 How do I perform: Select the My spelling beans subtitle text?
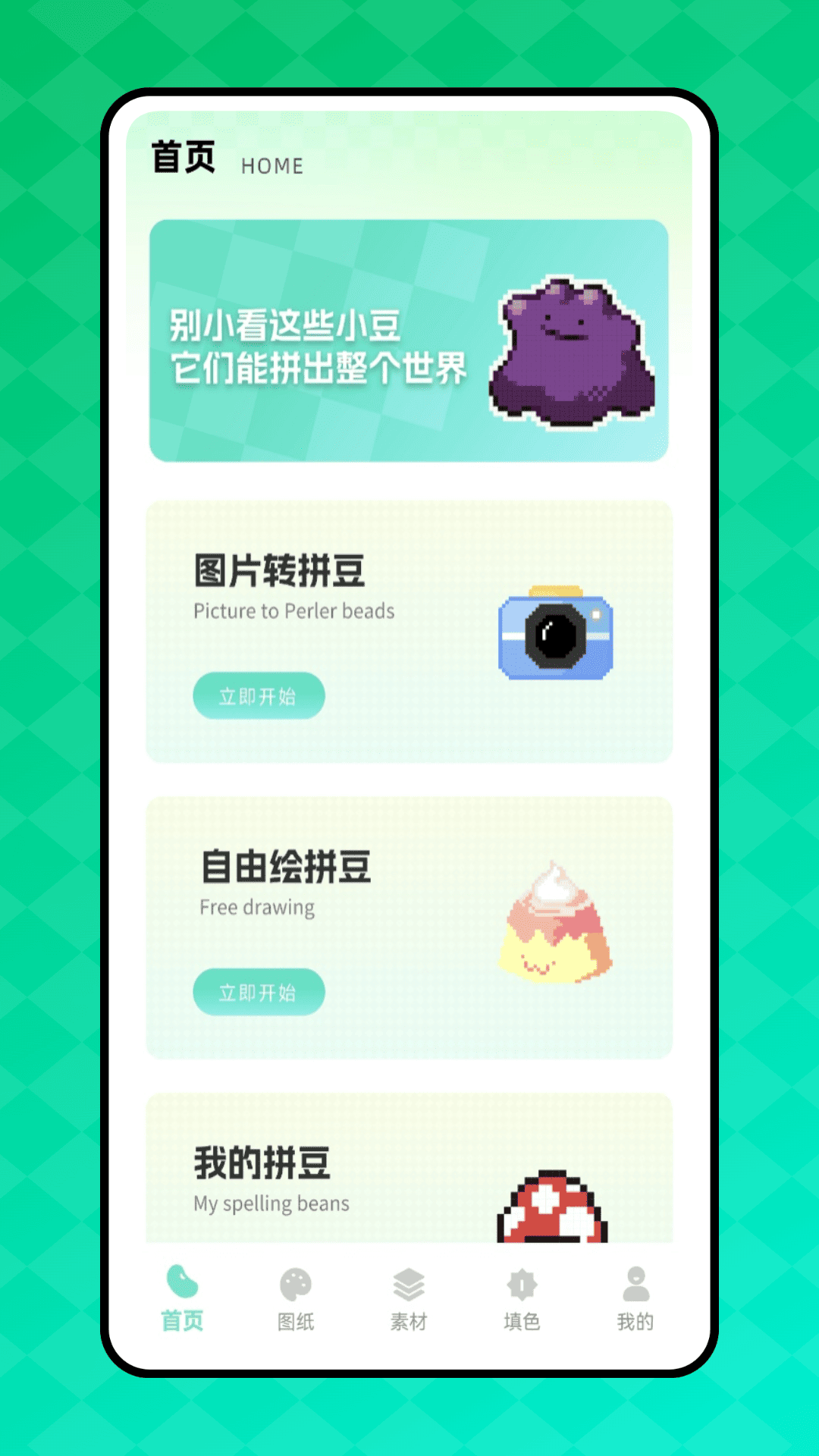271,1203
